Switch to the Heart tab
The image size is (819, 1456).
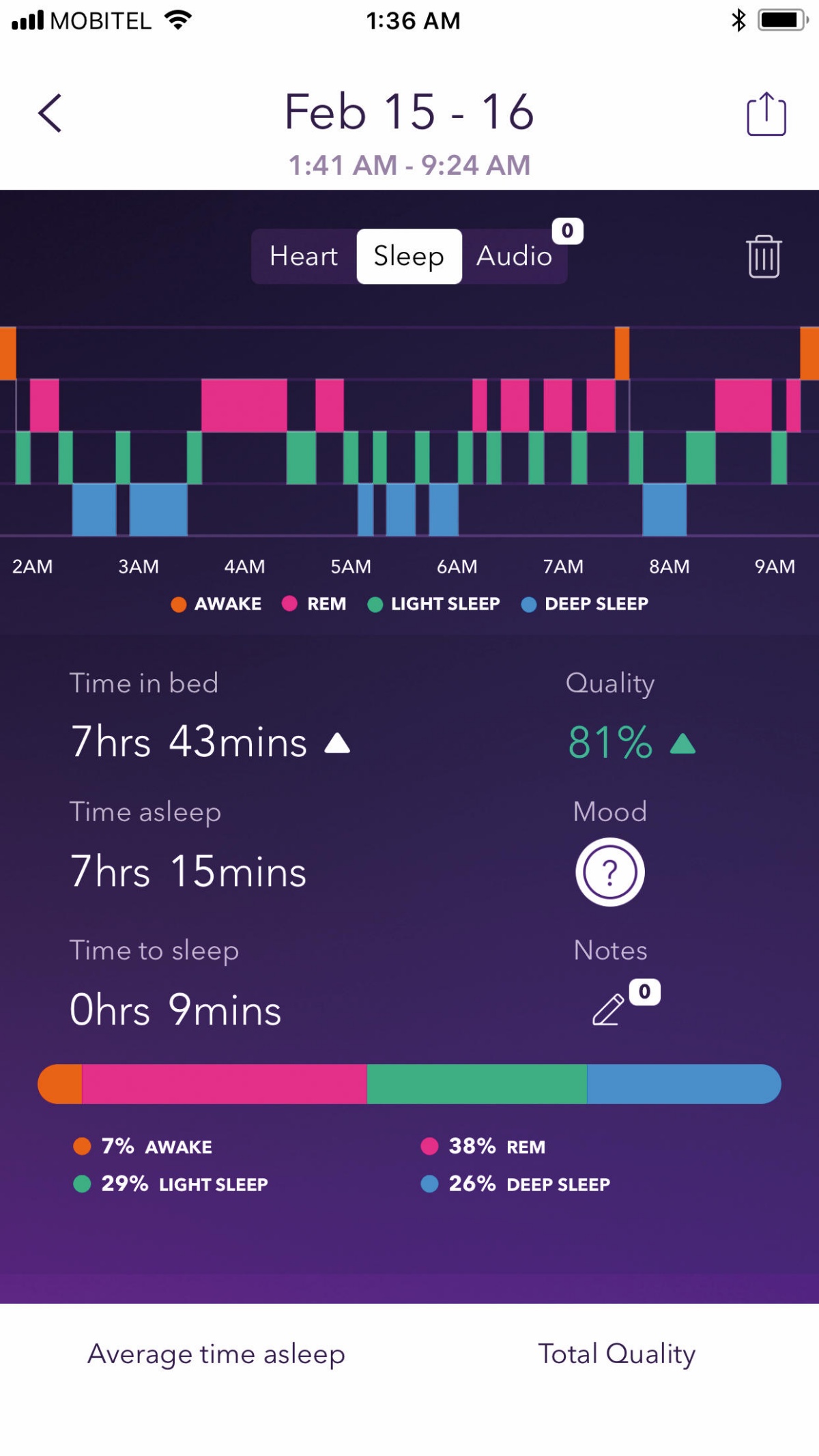click(304, 256)
